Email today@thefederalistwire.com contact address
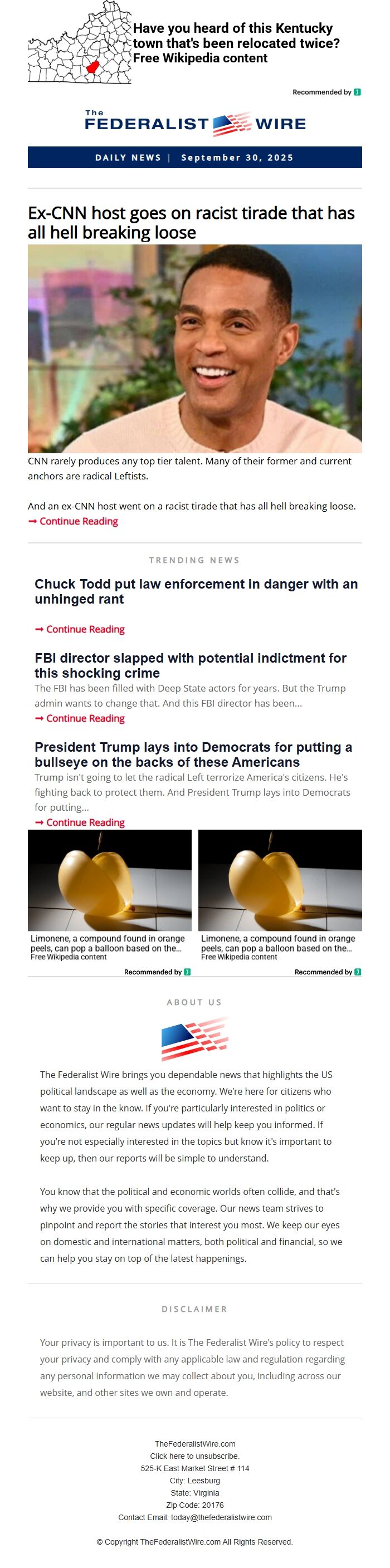 click(221, 1517)
